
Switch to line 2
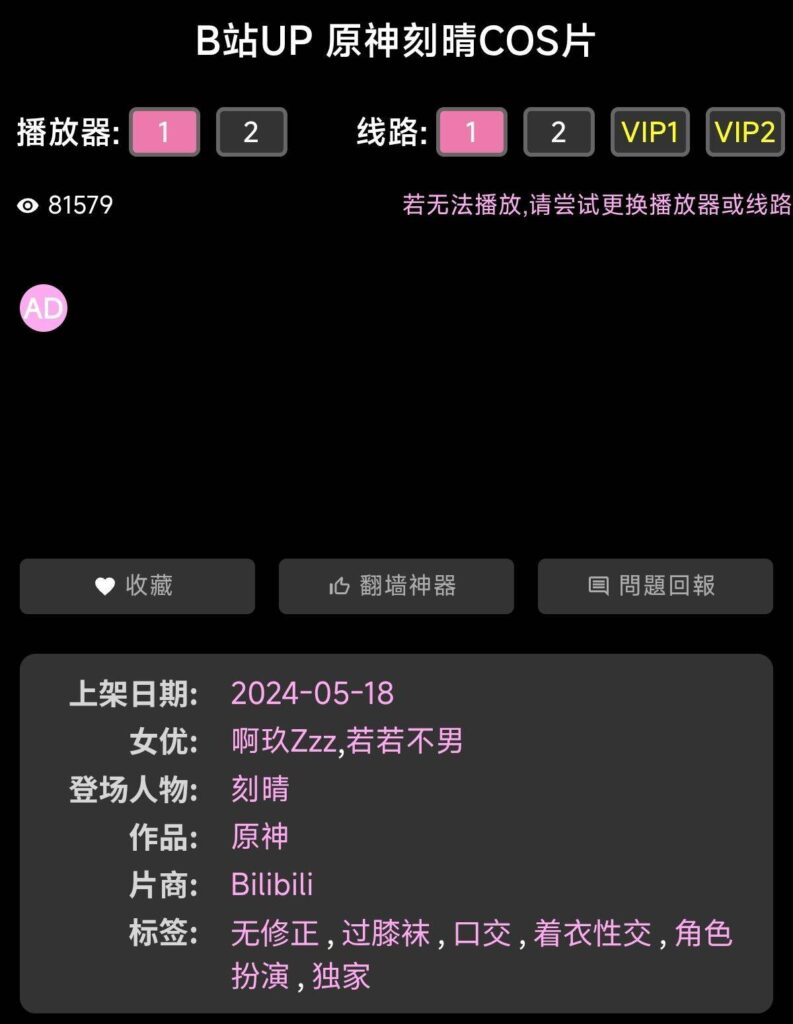point(558,132)
